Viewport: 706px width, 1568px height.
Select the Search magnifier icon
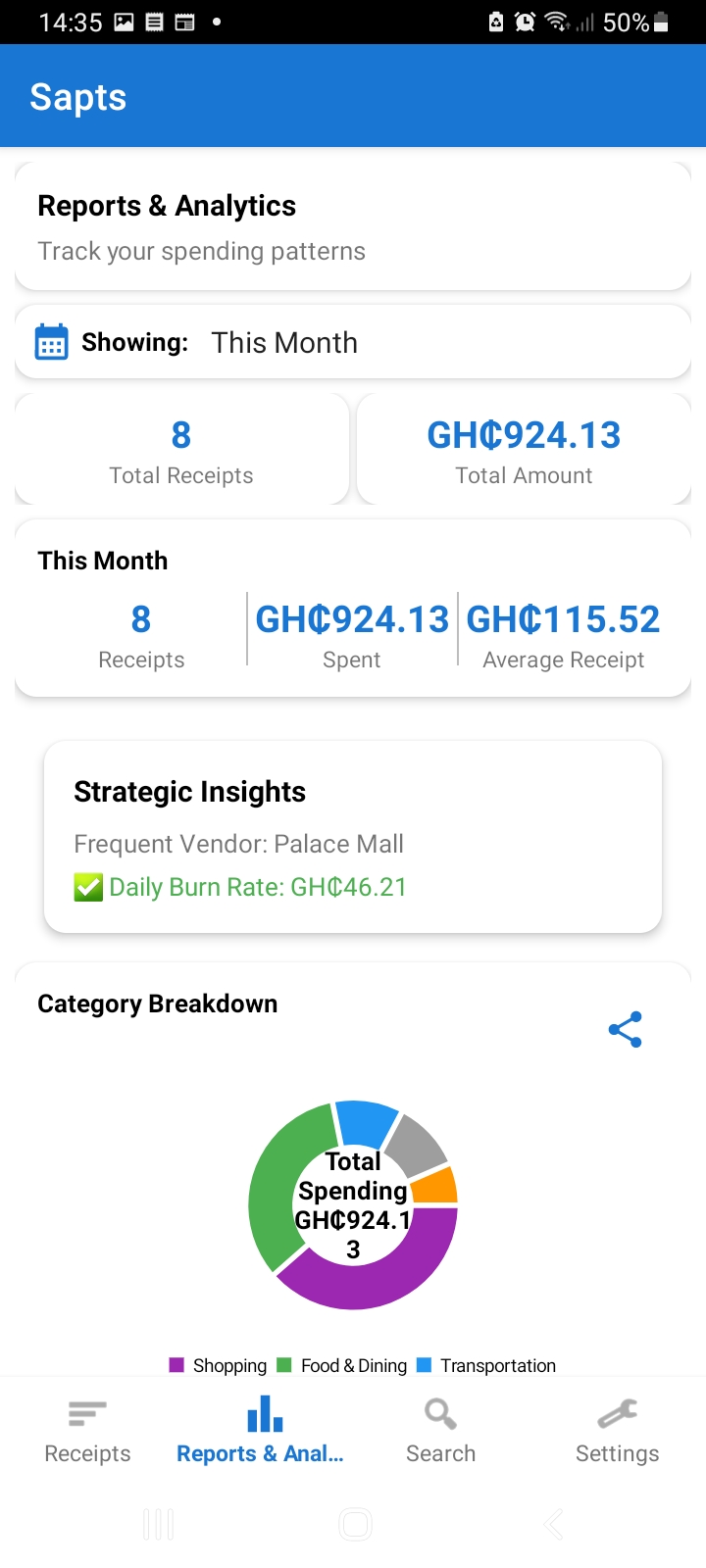pyautogui.click(x=439, y=1413)
